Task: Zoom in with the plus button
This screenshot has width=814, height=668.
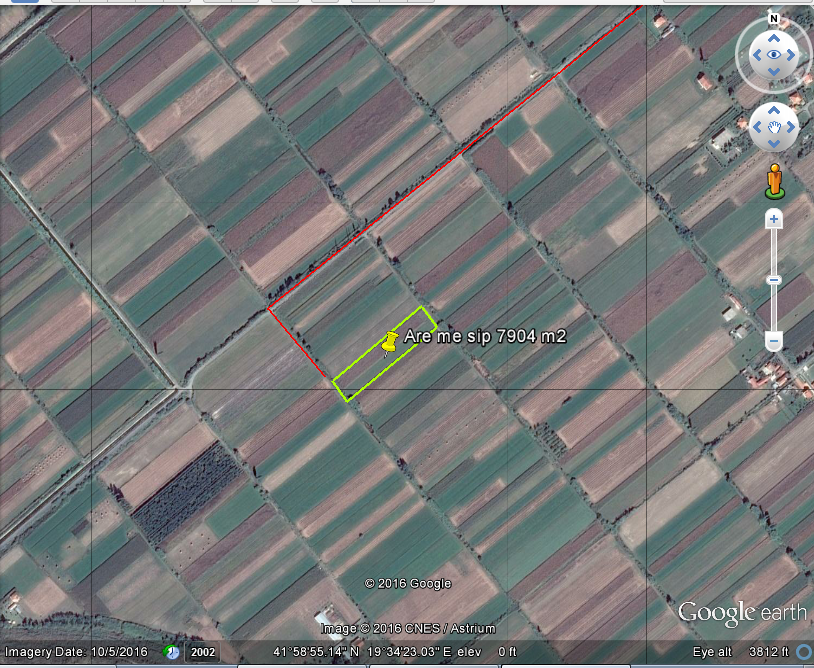Action: tap(774, 219)
